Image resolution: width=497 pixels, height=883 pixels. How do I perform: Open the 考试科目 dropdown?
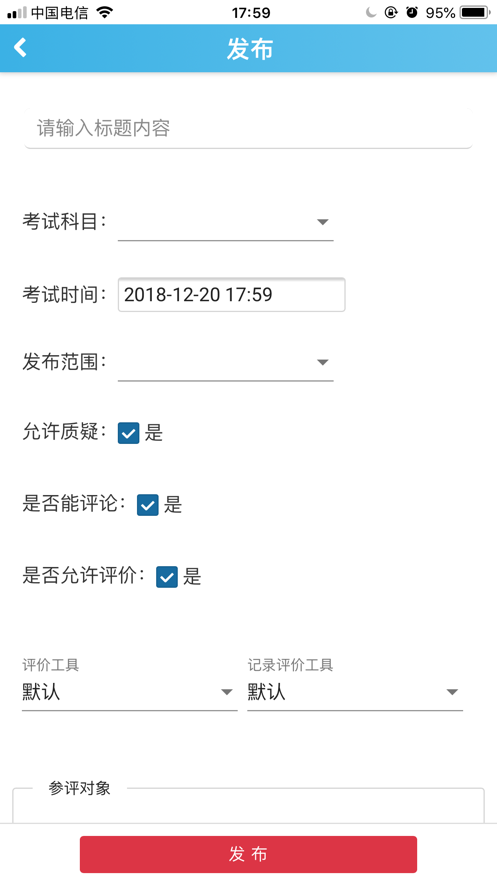[x=226, y=222]
